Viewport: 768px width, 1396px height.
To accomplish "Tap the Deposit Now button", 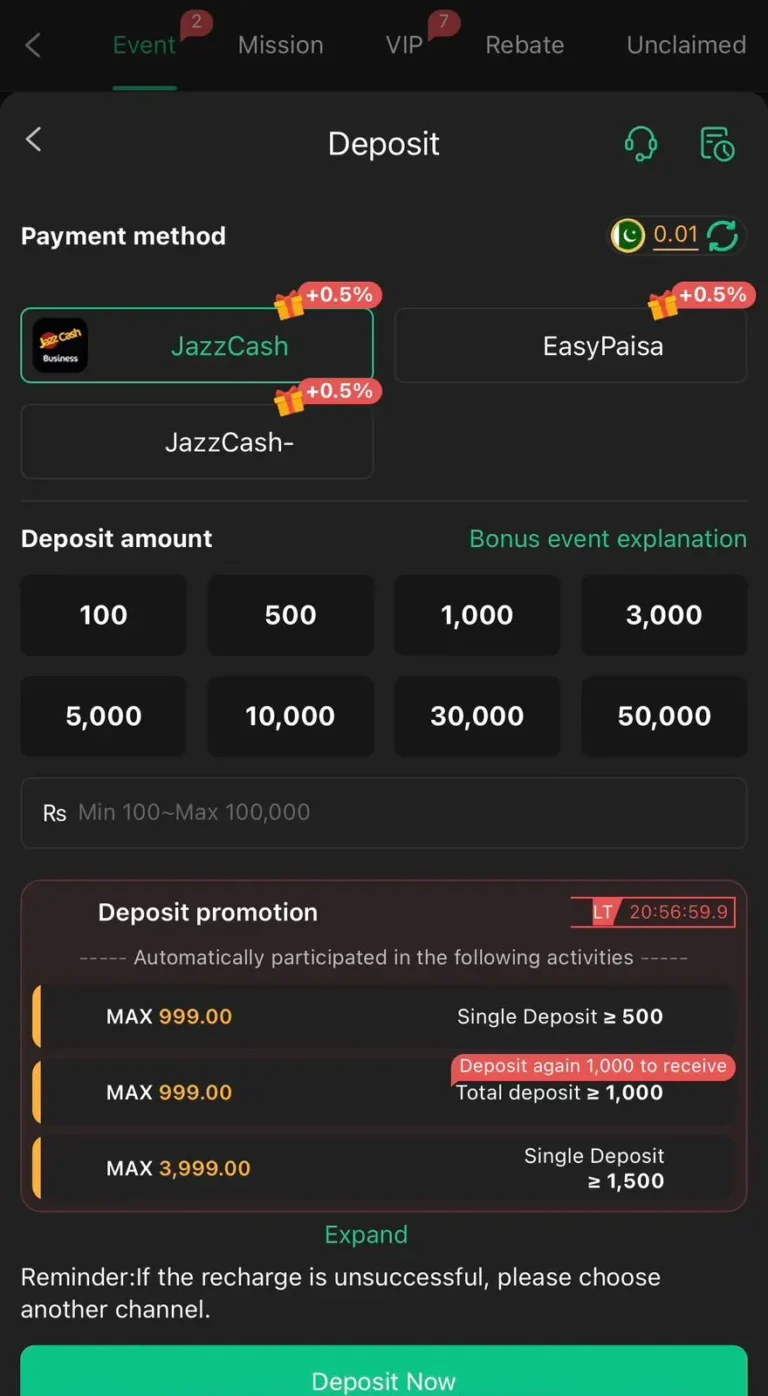I will pyautogui.click(x=384, y=1380).
